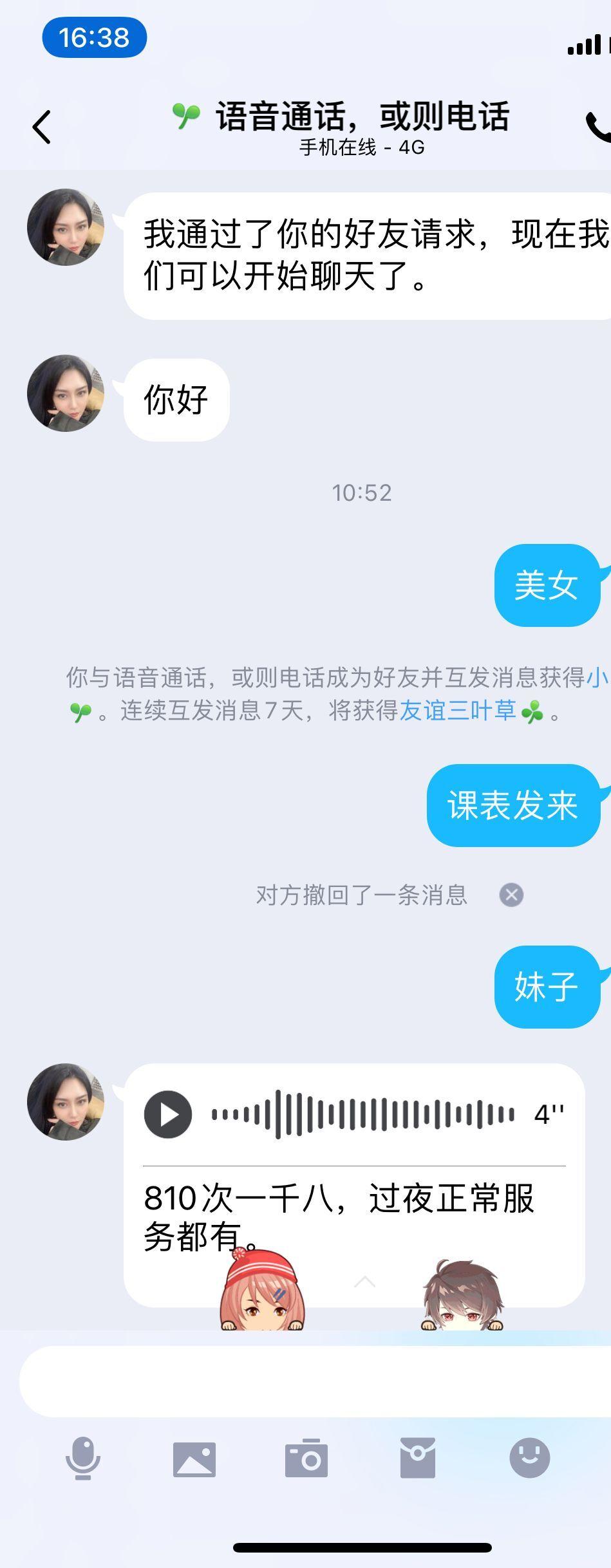
Task: Open the 友谊三叶草 link
Action: (458, 711)
